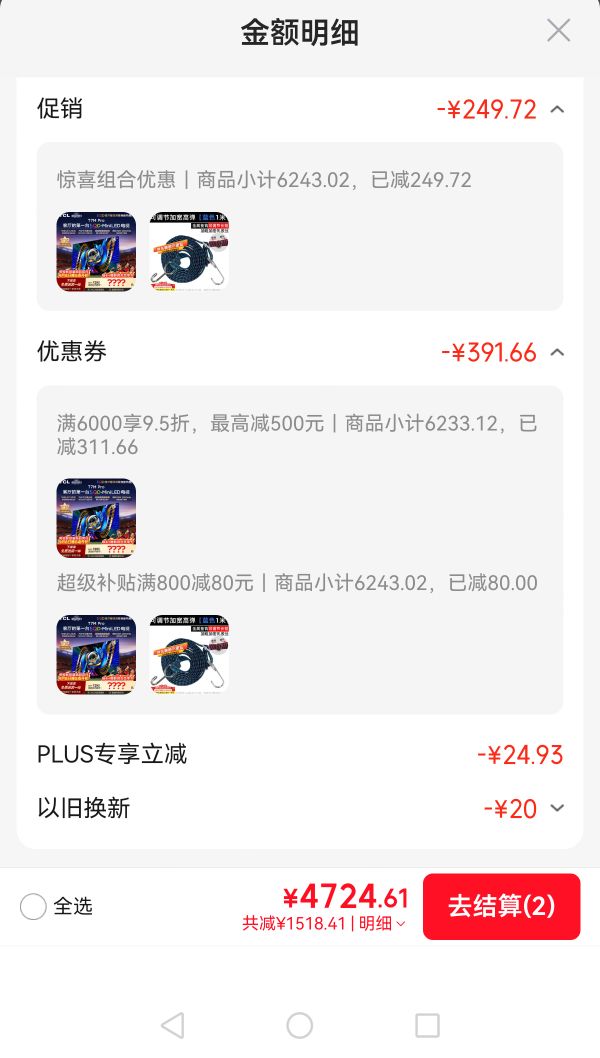Screen dimensions: 600x1058
Task: Open the bungee cord thumbnail under 超级补贴
Action: click(x=189, y=655)
